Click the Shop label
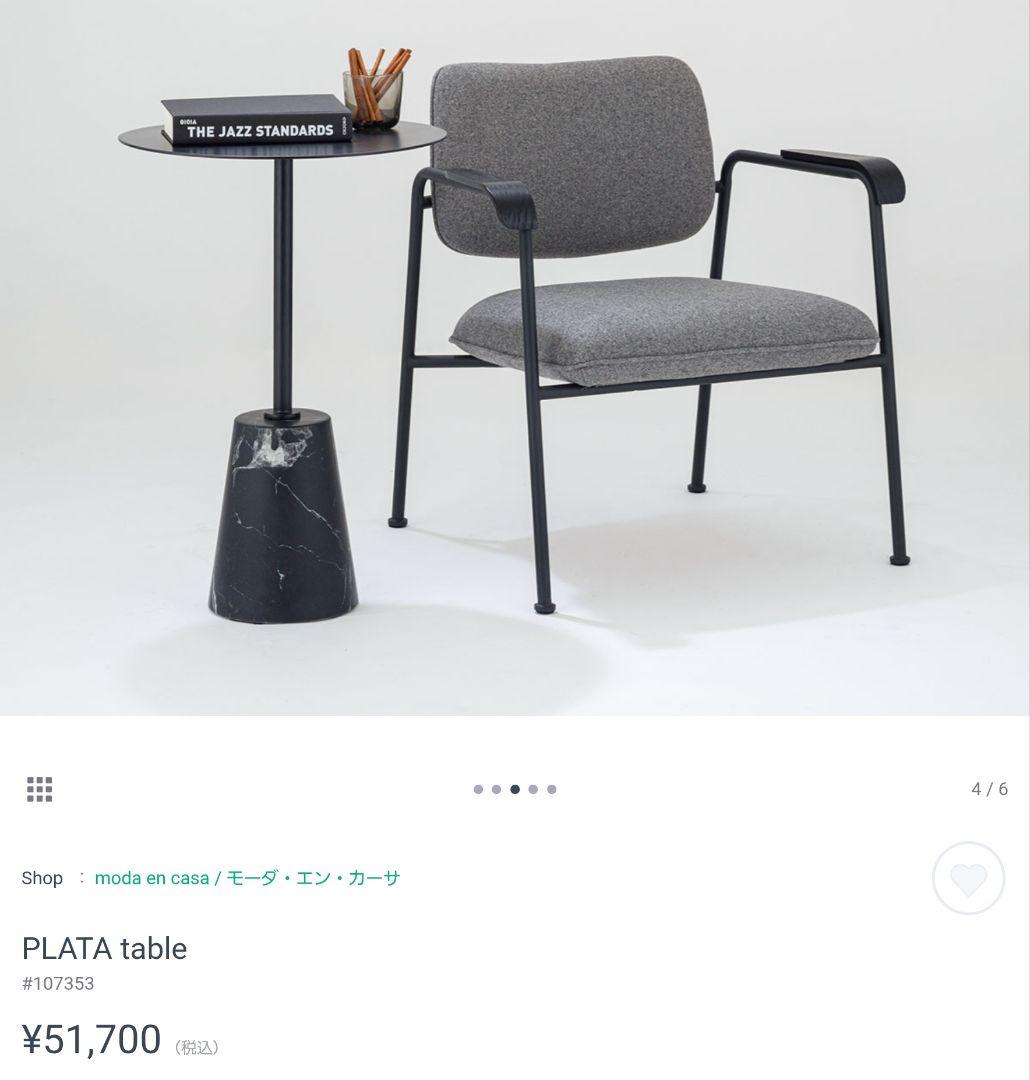 click(x=41, y=878)
